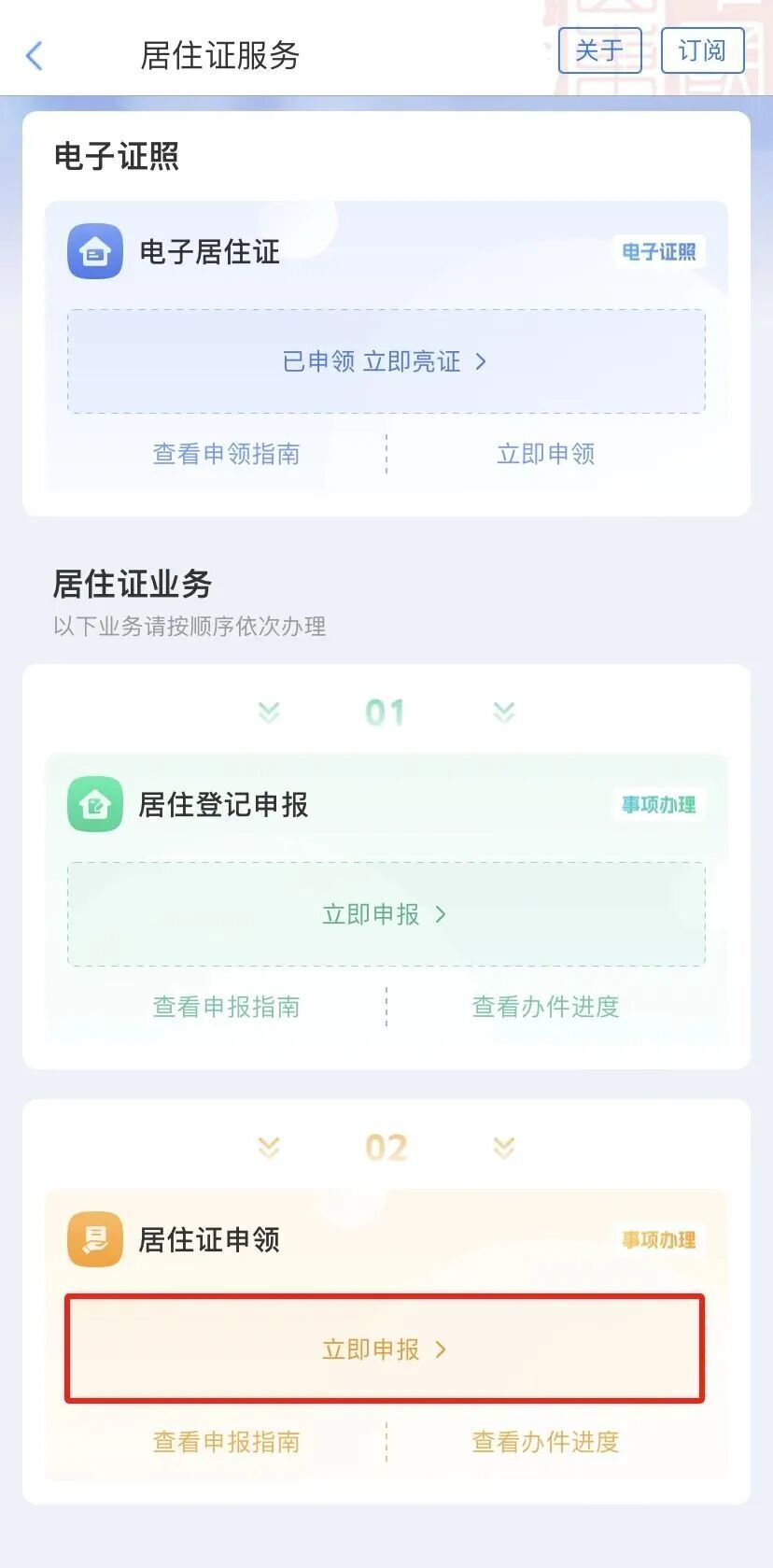Viewport: 773px width, 1568px height.
Task: Open 查看办件进度 under 居住登记申报
Action: [545, 1007]
